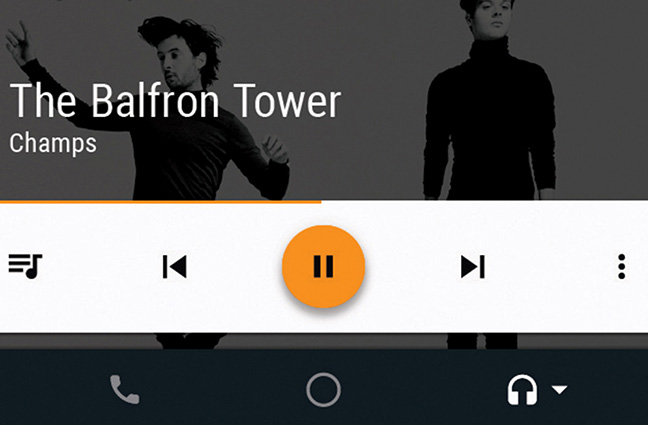Viewport: 648px width, 425px height.
Task: Go to the home circle button
Action: (323, 389)
